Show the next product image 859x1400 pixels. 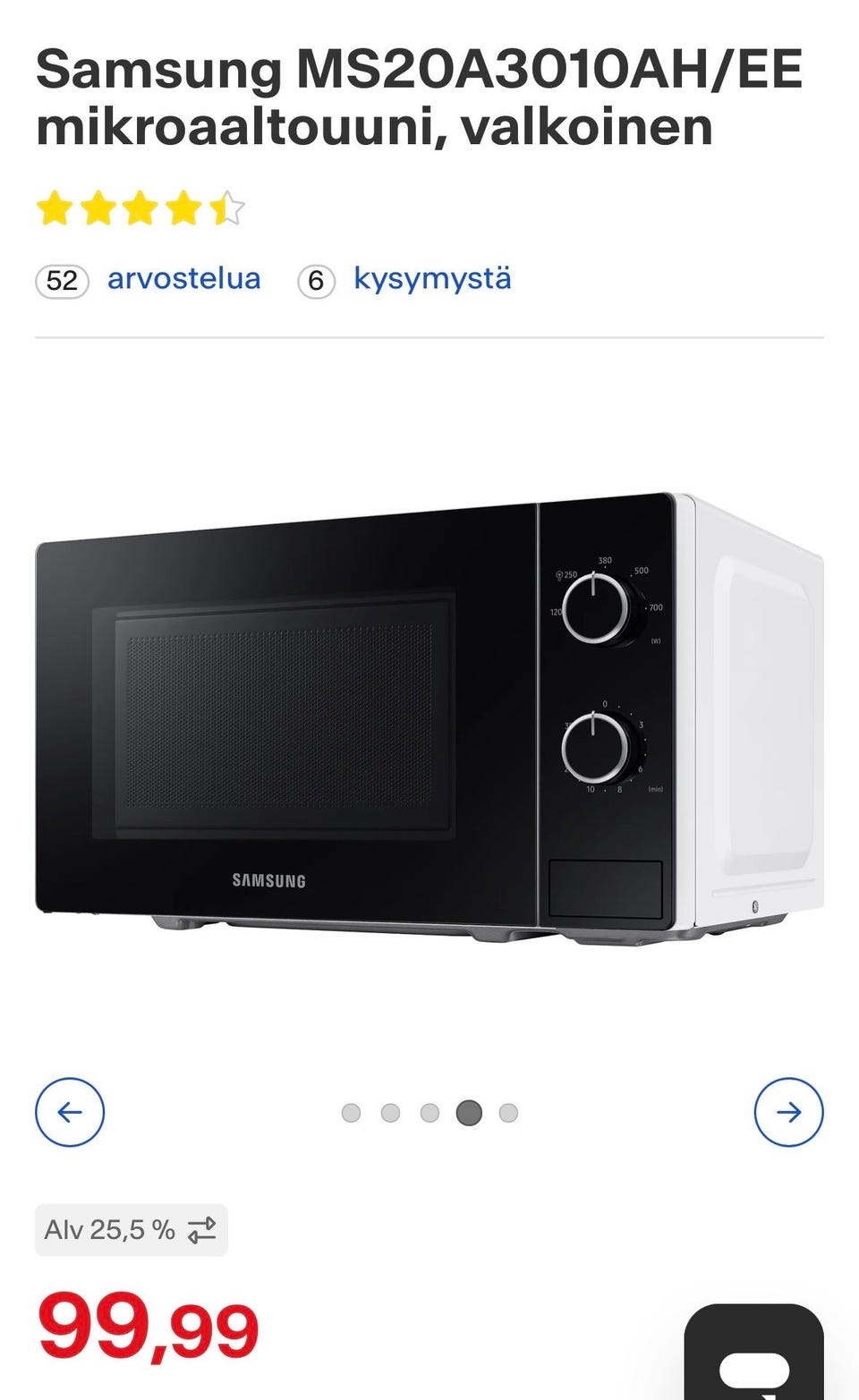click(788, 1112)
